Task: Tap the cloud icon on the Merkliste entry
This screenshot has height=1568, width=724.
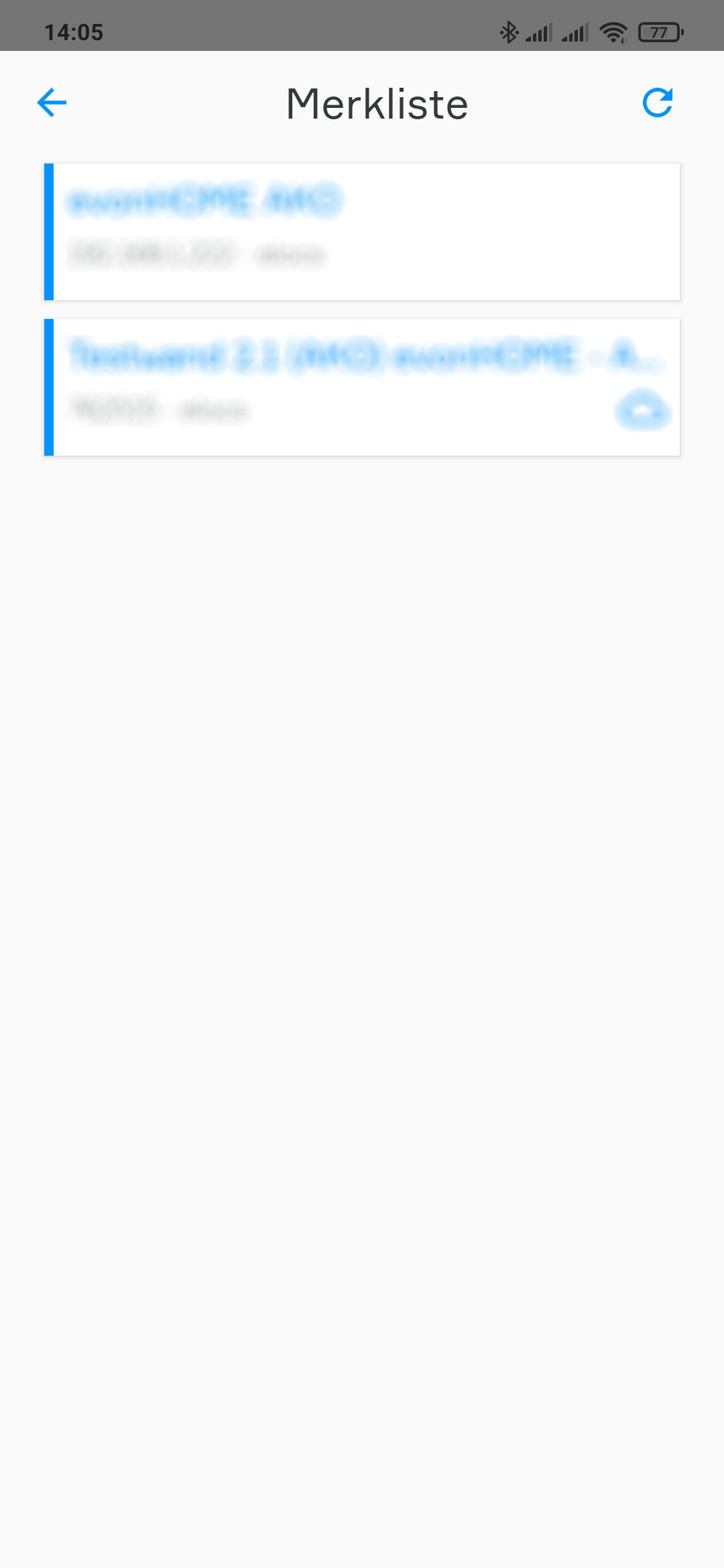Action: (642, 409)
